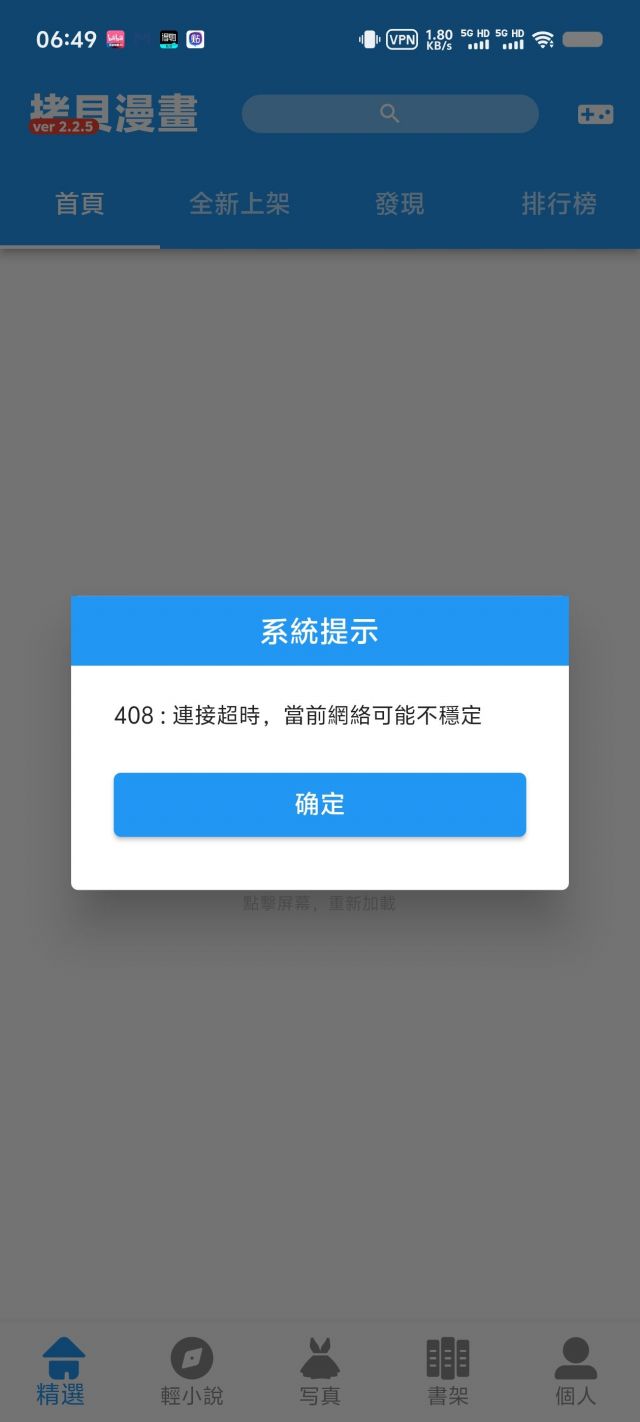This screenshot has width=640, height=1422.
Task: Open the 書架 bookshelf tab
Action: 448,1372
